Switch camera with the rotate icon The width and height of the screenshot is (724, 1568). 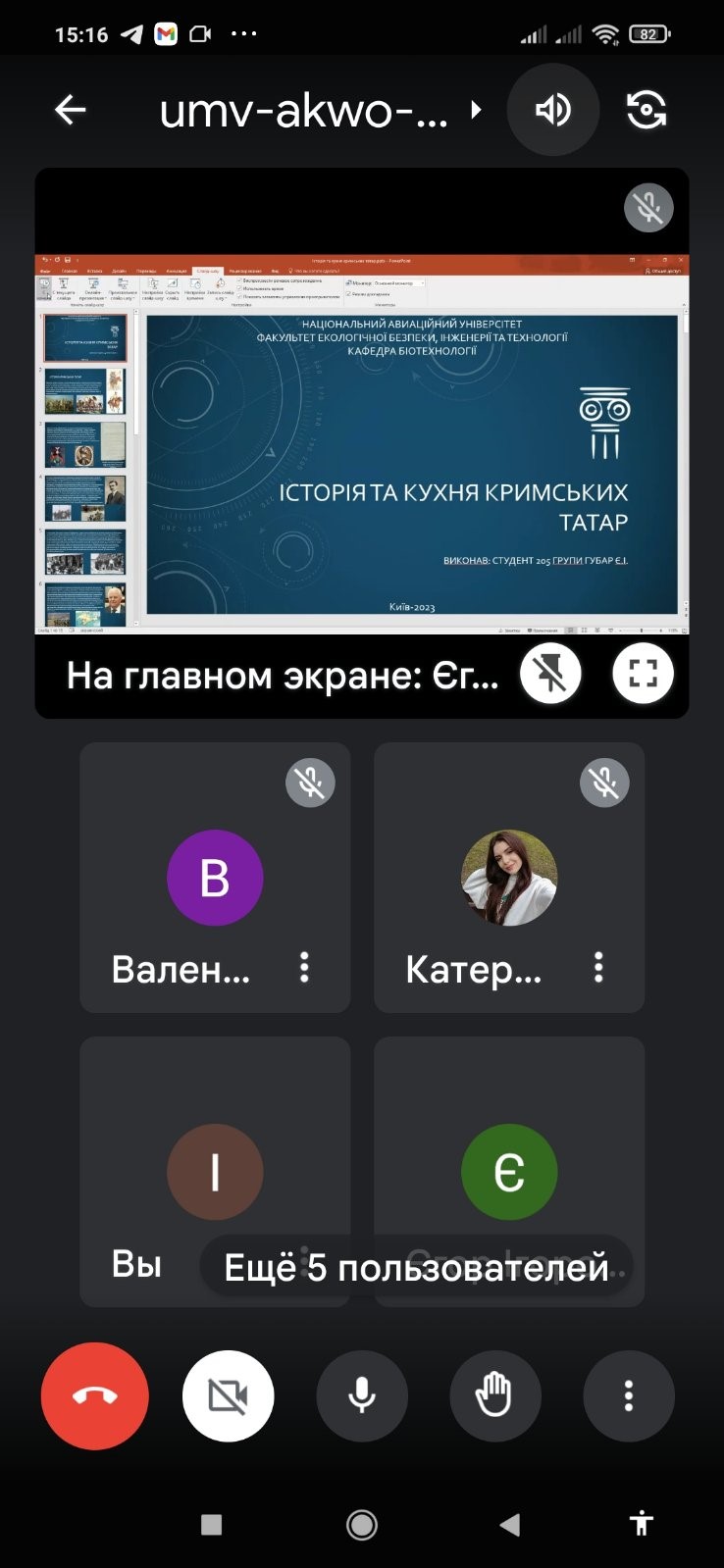(646, 110)
